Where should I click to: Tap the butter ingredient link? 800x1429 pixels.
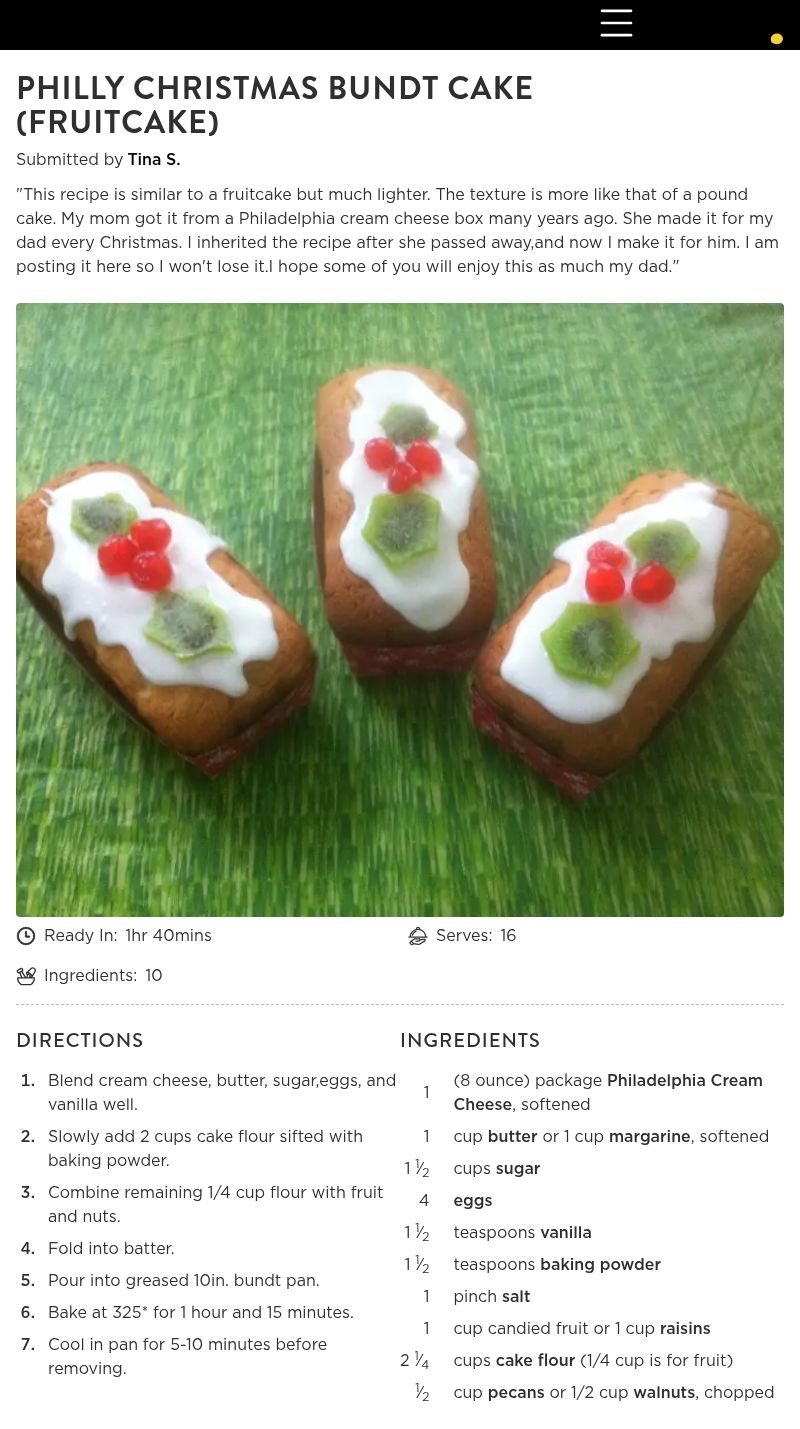point(512,1137)
